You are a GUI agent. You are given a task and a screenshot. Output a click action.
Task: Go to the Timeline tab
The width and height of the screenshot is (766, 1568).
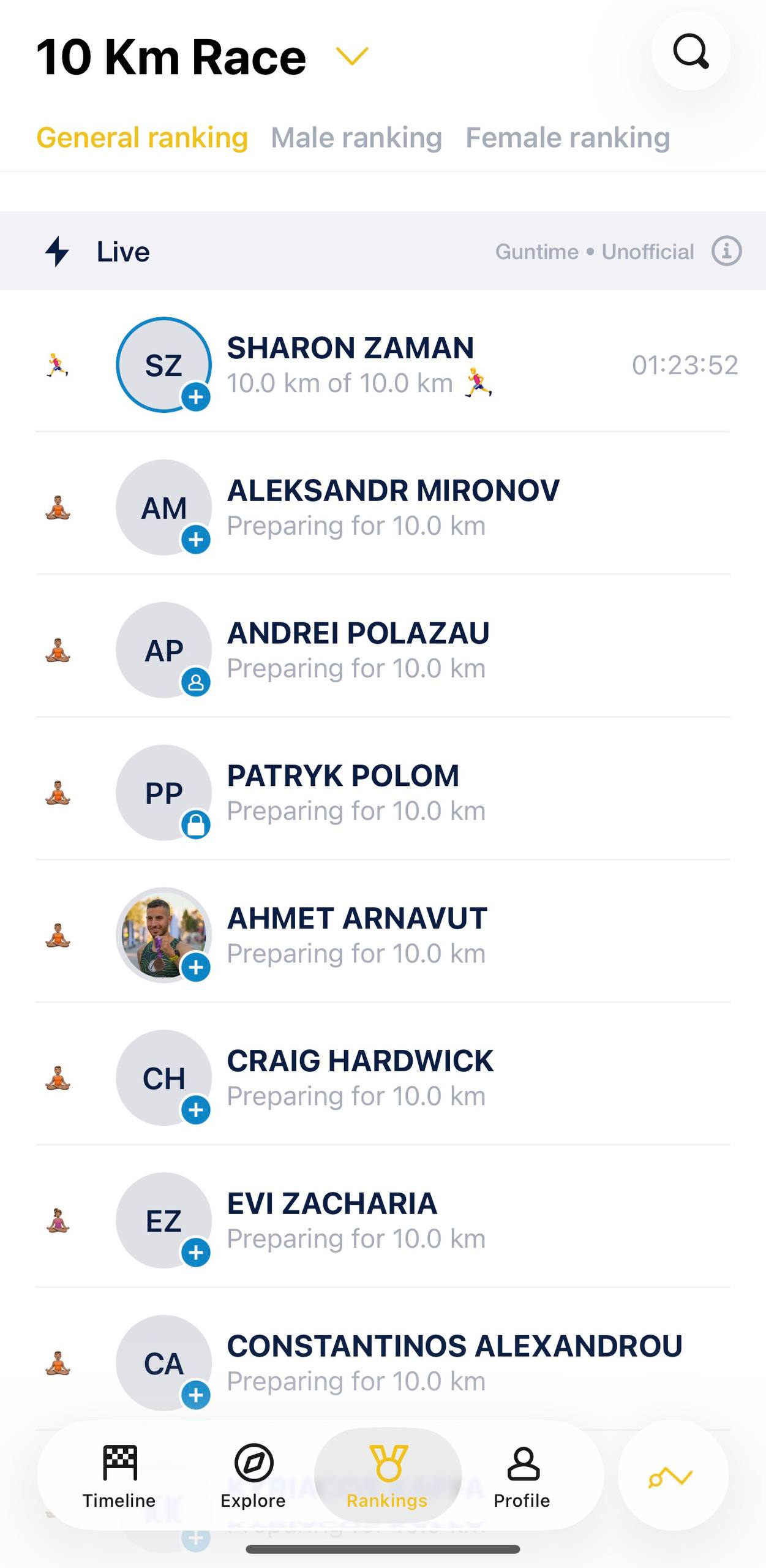119,1477
